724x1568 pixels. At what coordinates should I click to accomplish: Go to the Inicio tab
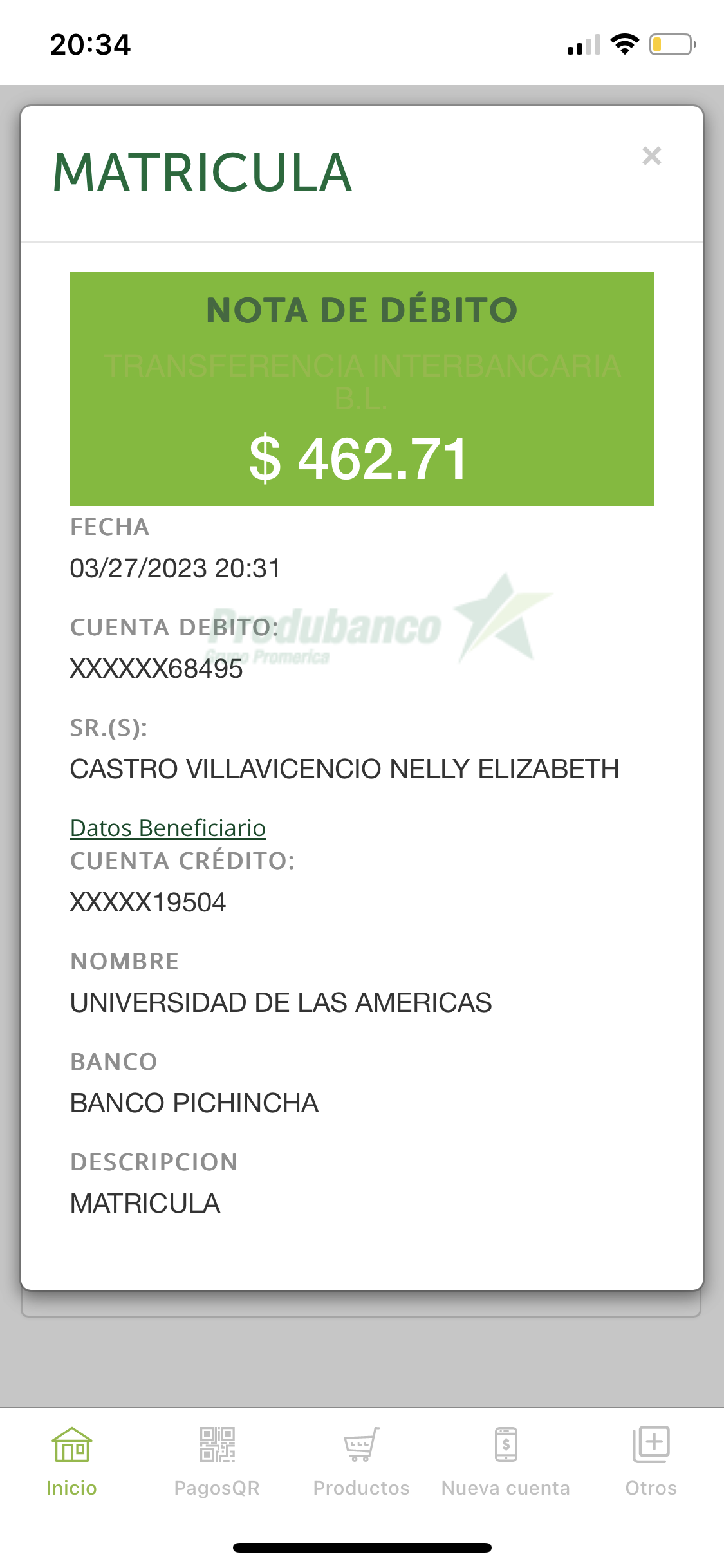tap(71, 1461)
